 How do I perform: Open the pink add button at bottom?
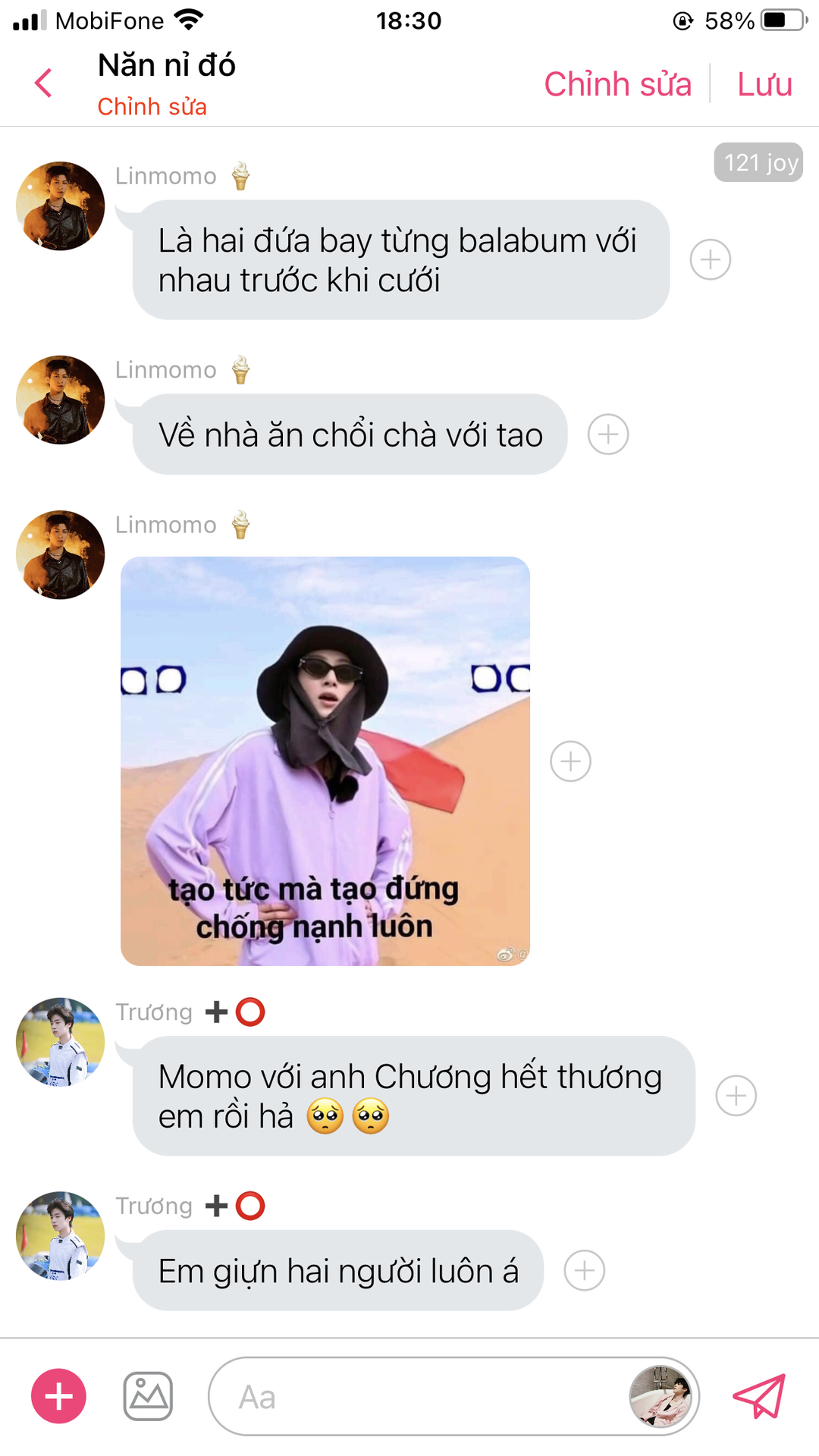click(x=58, y=1396)
